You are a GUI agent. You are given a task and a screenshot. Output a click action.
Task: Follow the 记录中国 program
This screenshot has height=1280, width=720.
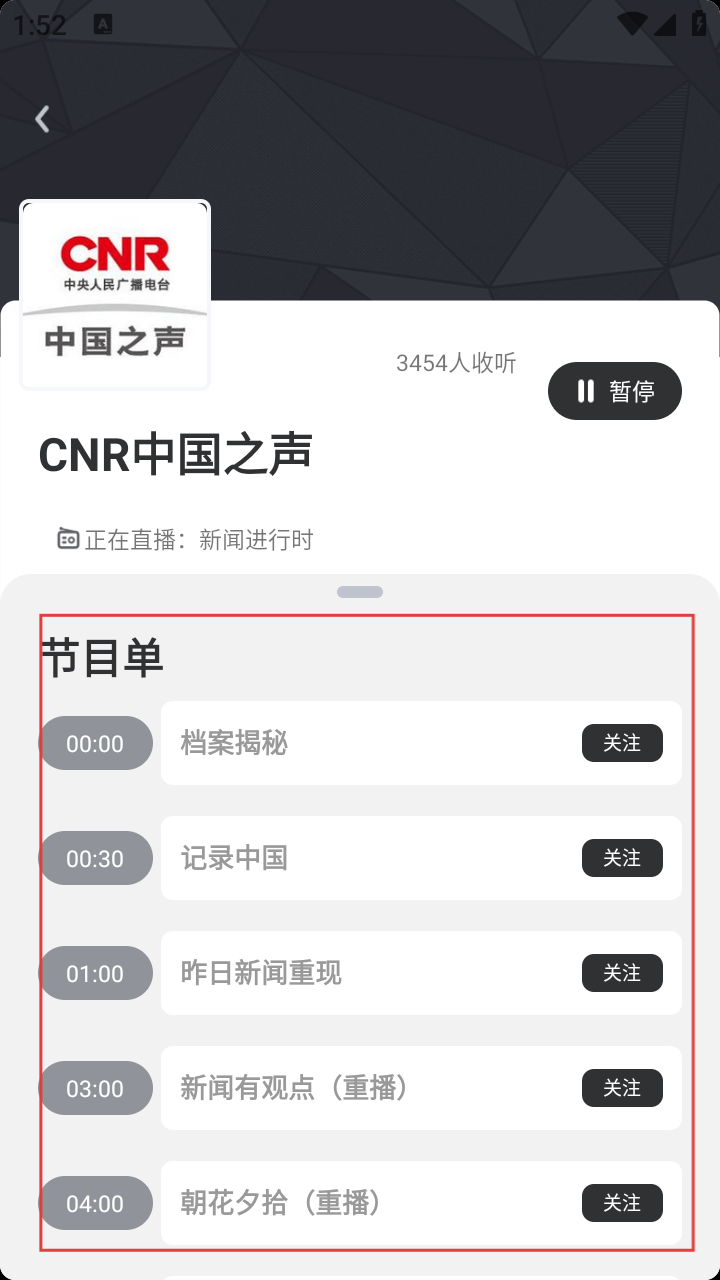pos(621,858)
